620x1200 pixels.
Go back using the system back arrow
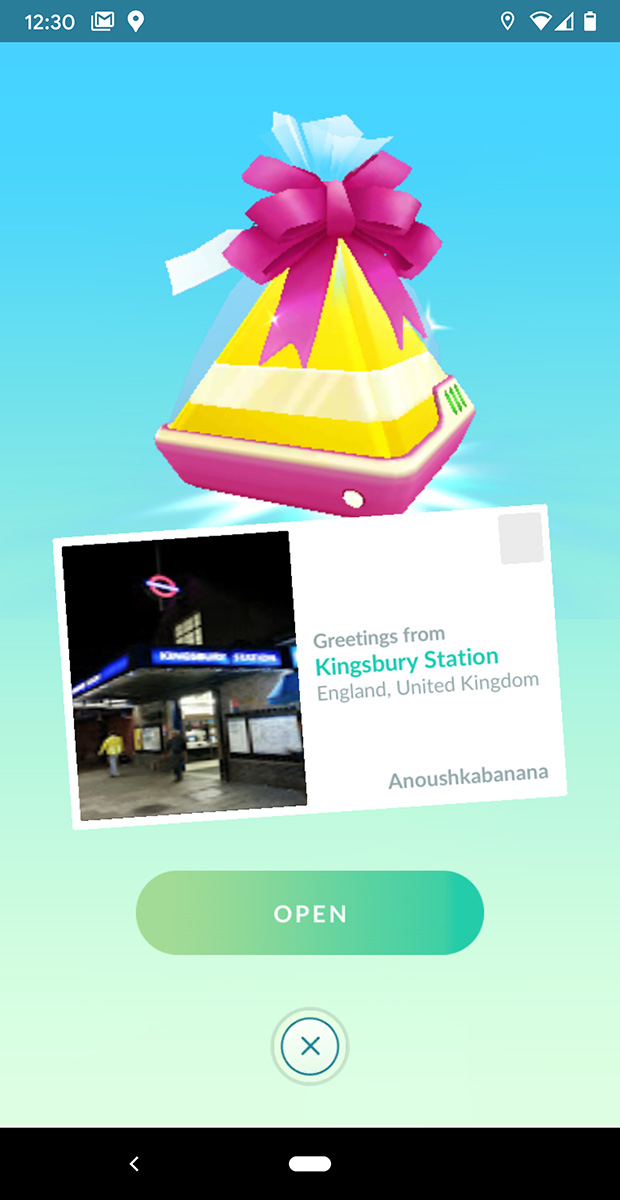click(134, 1164)
